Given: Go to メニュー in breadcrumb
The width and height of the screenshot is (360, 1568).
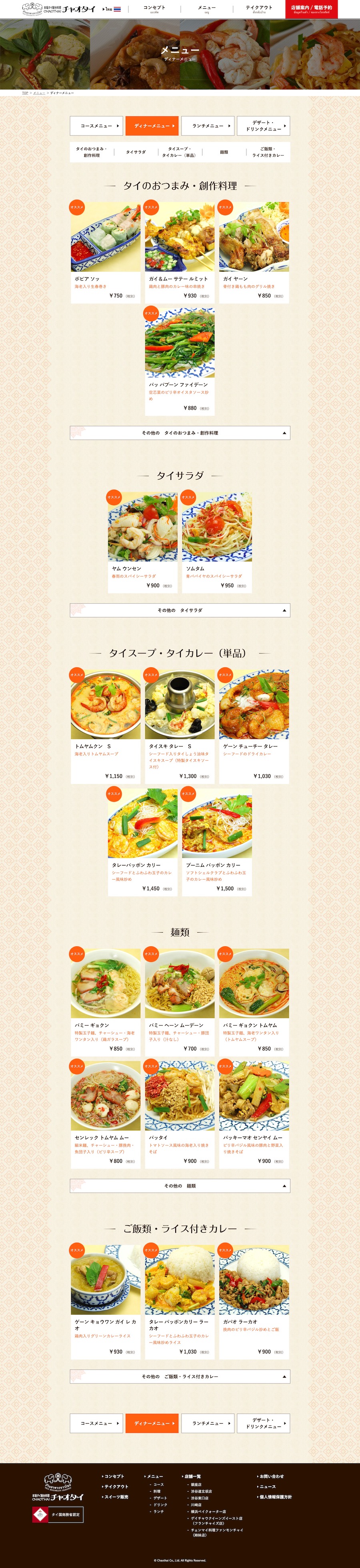Looking at the screenshot, I should tap(39, 93).
